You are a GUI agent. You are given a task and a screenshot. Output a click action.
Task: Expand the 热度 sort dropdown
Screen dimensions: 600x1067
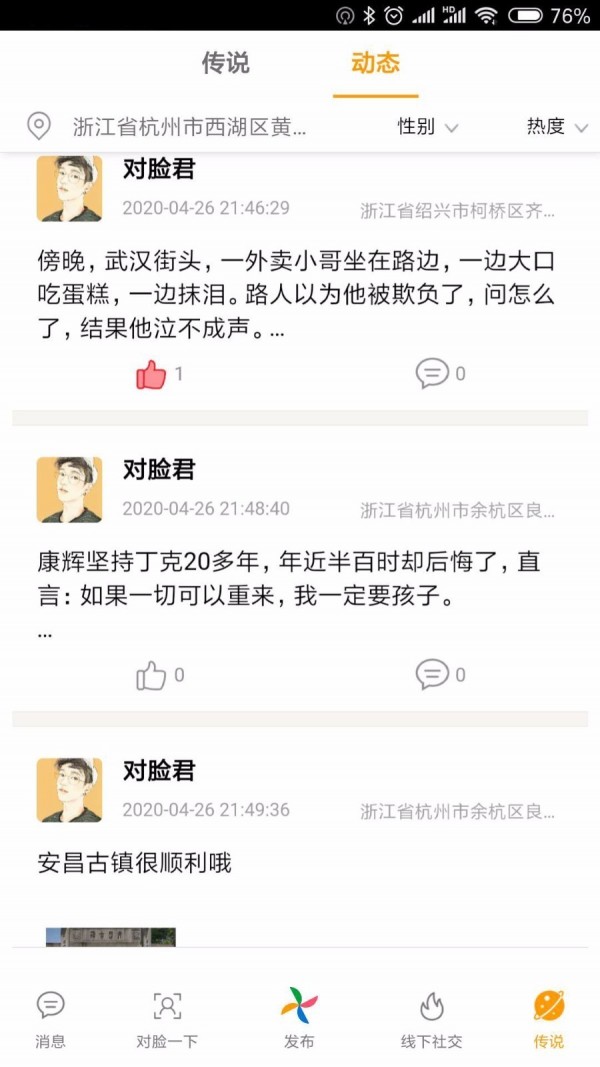tap(558, 127)
